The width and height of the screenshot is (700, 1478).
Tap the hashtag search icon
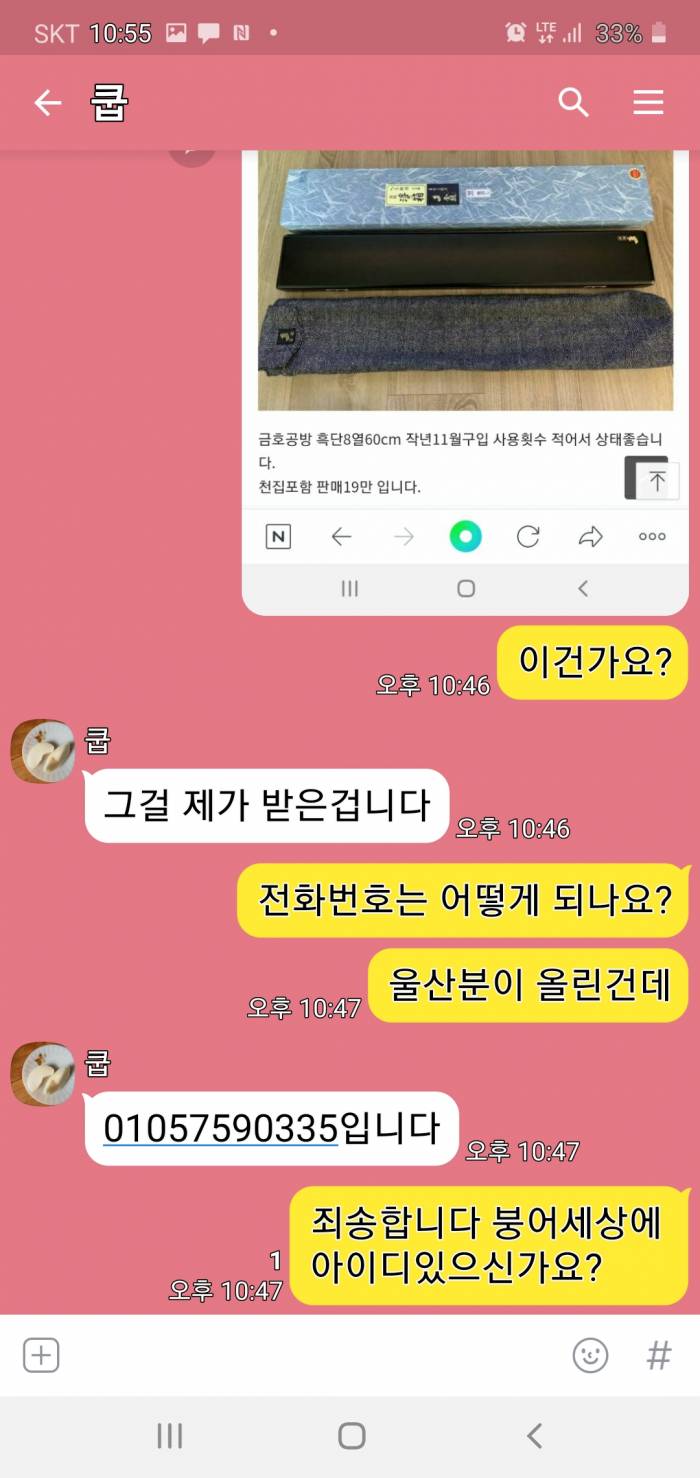658,1356
